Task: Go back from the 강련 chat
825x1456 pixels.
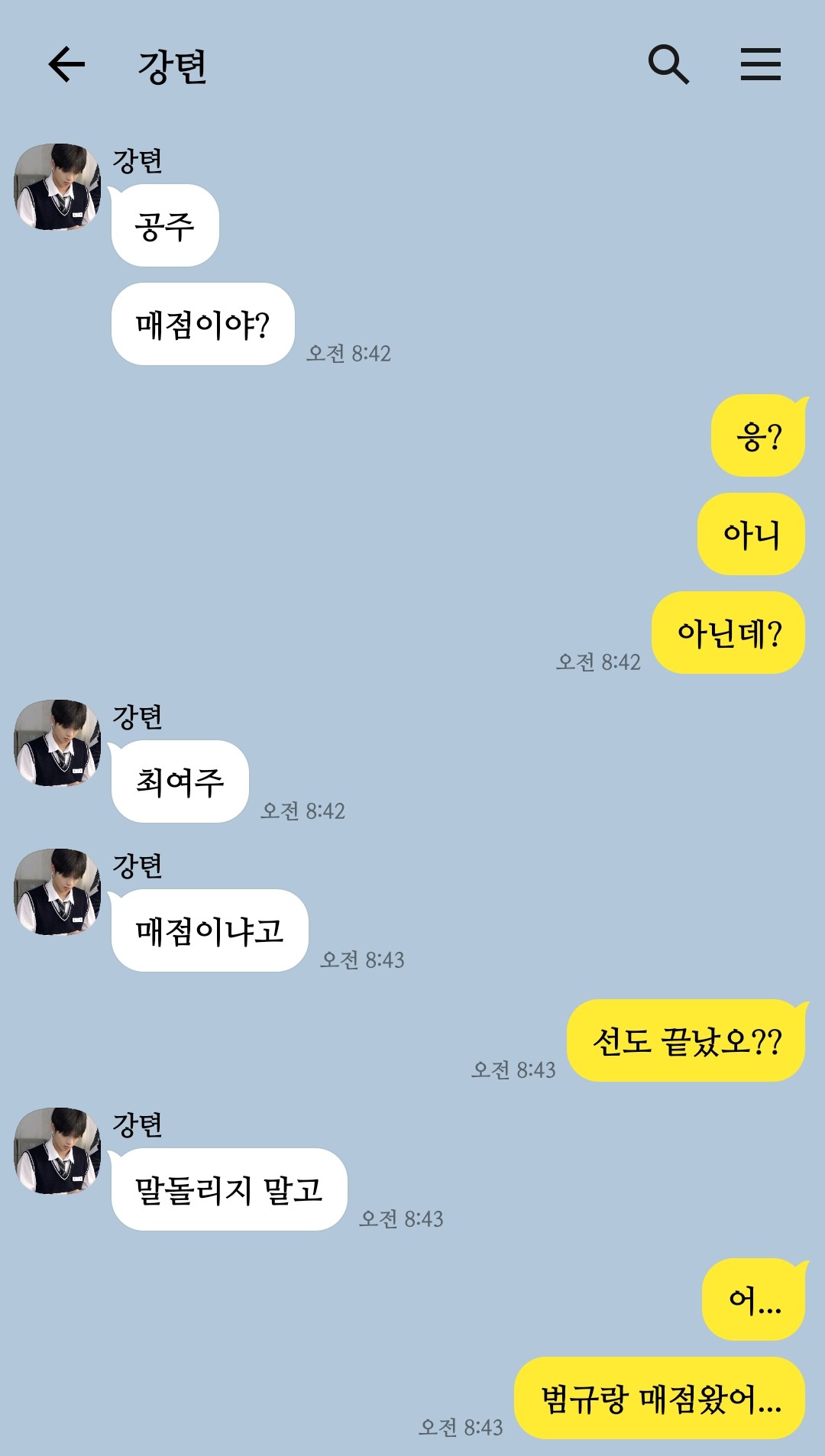Action: coord(66,64)
